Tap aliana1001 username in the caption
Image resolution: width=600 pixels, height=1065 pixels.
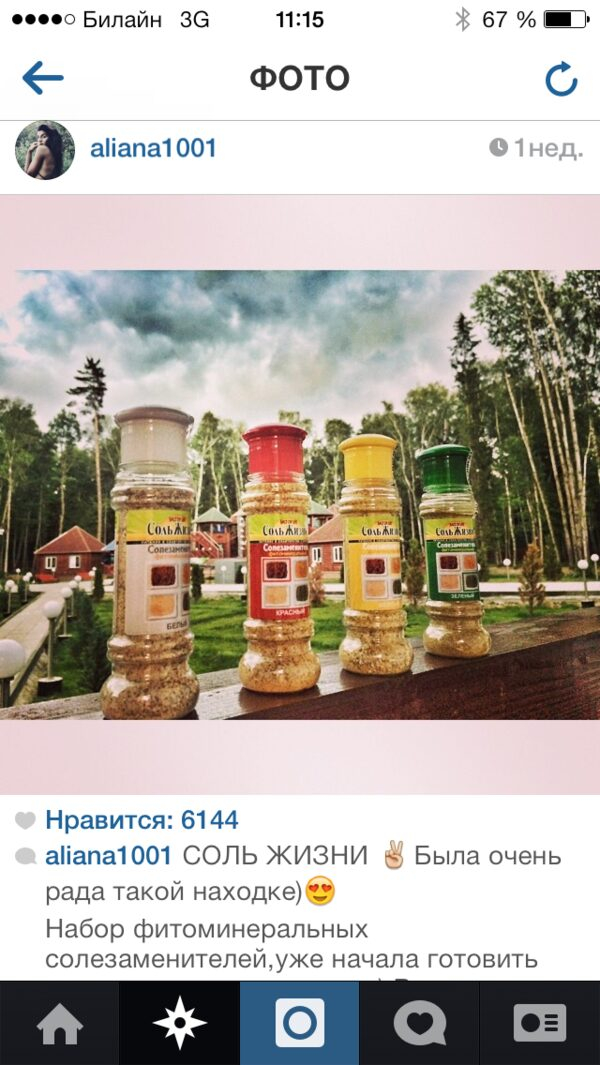pyautogui.click(x=109, y=856)
